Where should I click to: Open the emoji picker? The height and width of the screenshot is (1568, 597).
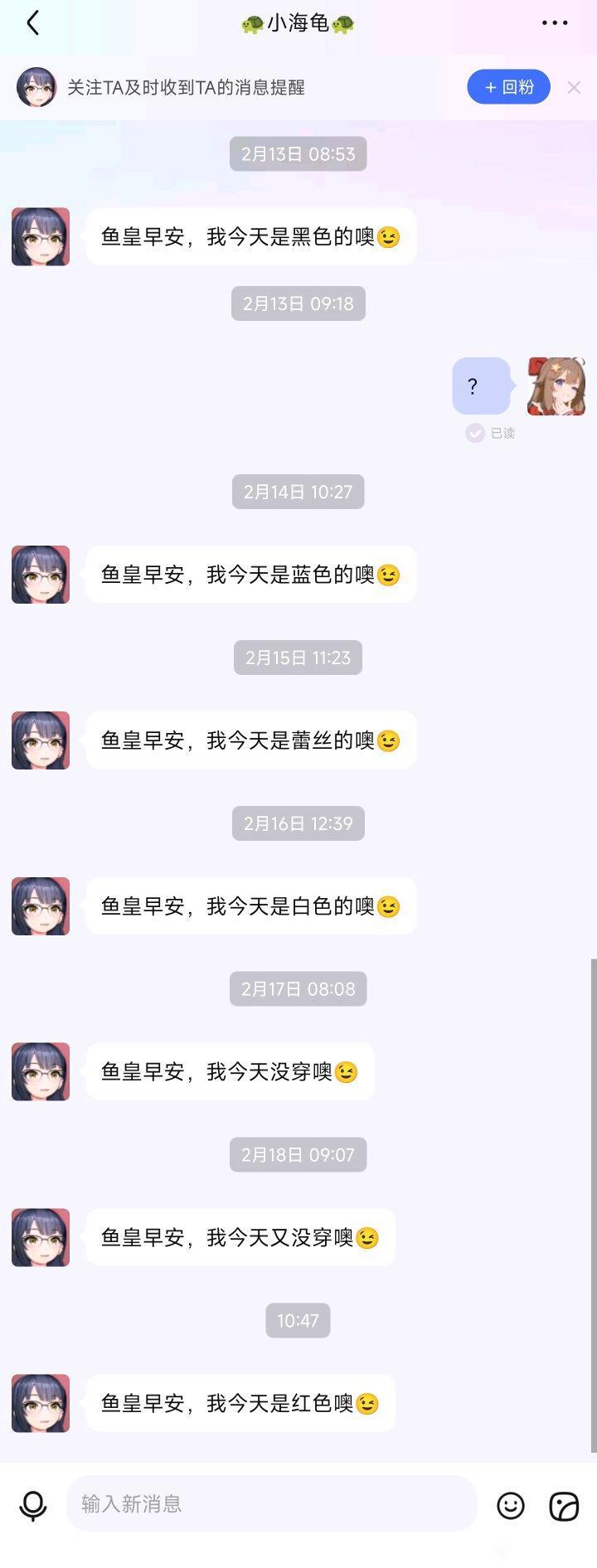point(511,1505)
